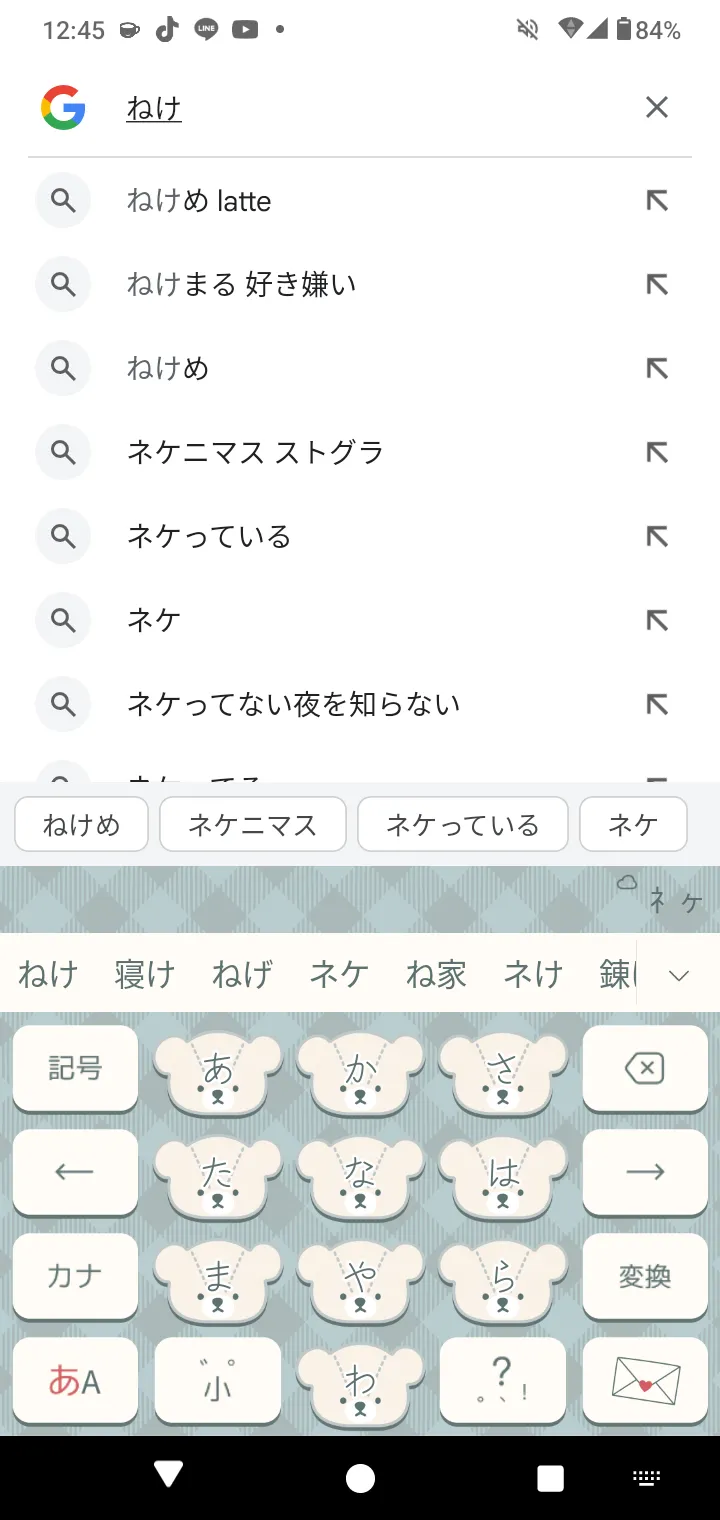
Task: Select the ネケっている chip
Action: point(462,824)
